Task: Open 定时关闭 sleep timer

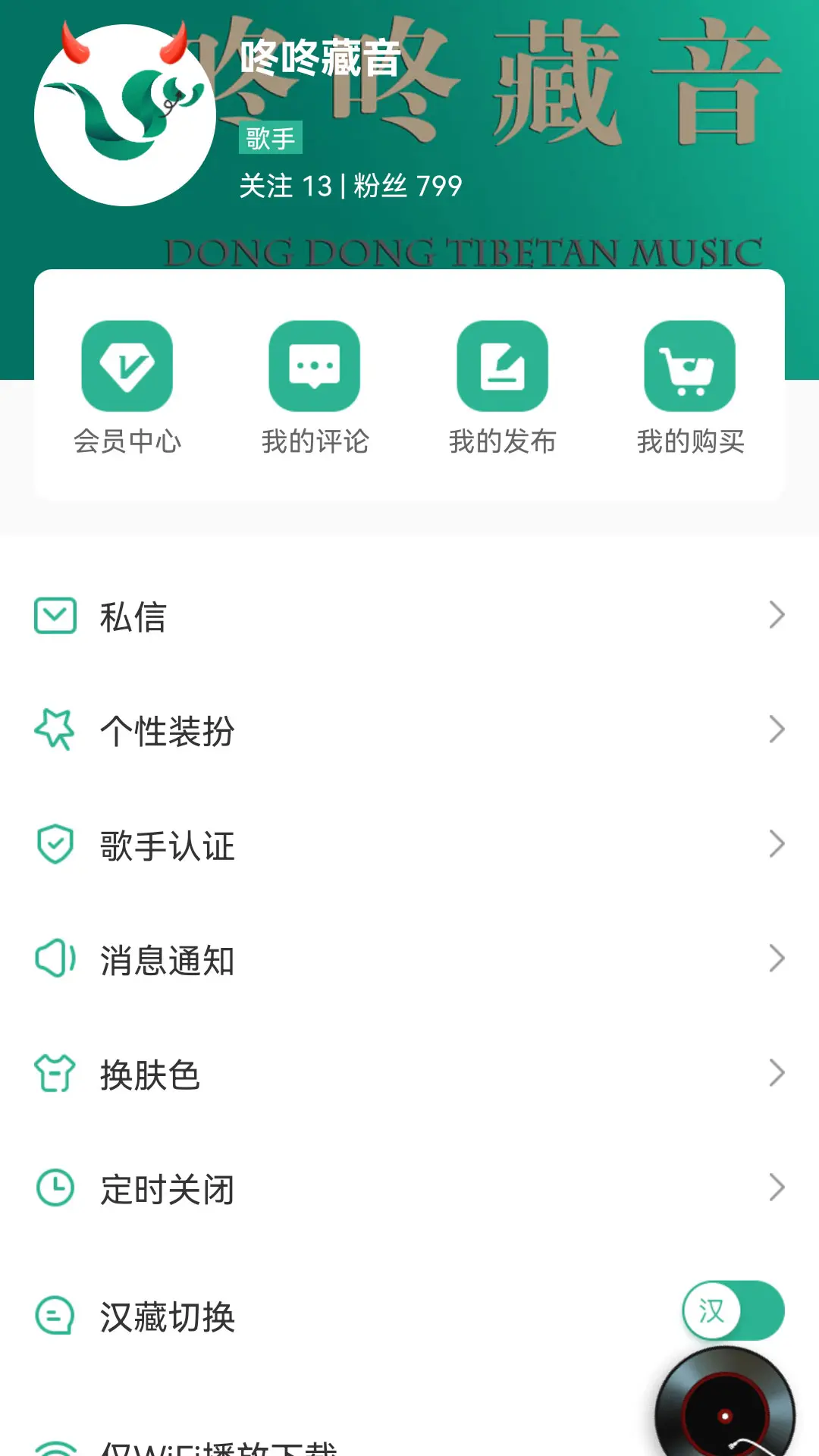Action: (409, 1188)
